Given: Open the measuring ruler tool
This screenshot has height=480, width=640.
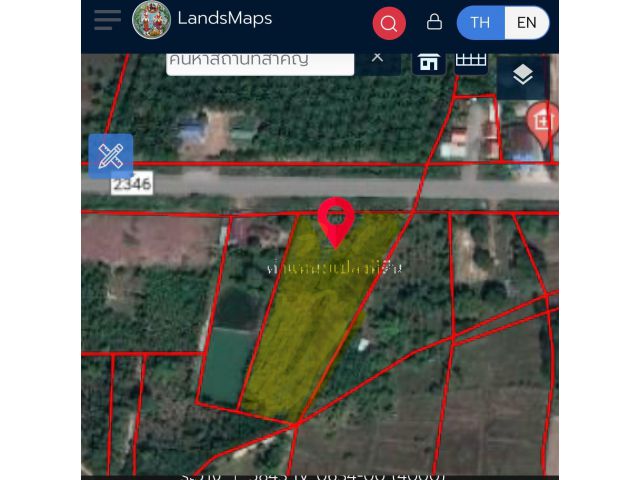Looking at the screenshot, I should pyautogui.click(x=111, y=156).
